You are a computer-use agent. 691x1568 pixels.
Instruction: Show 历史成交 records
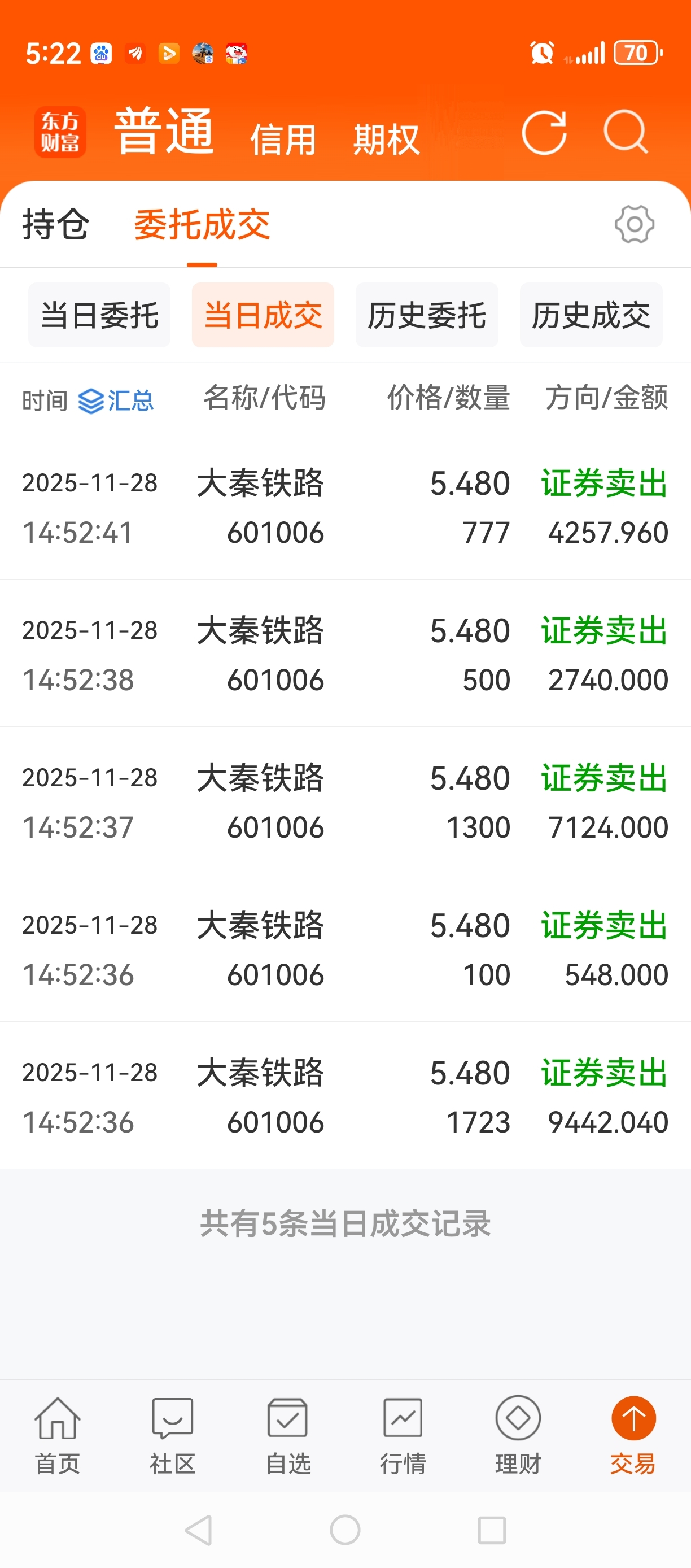pyautogui.click(x=591, y=315)
